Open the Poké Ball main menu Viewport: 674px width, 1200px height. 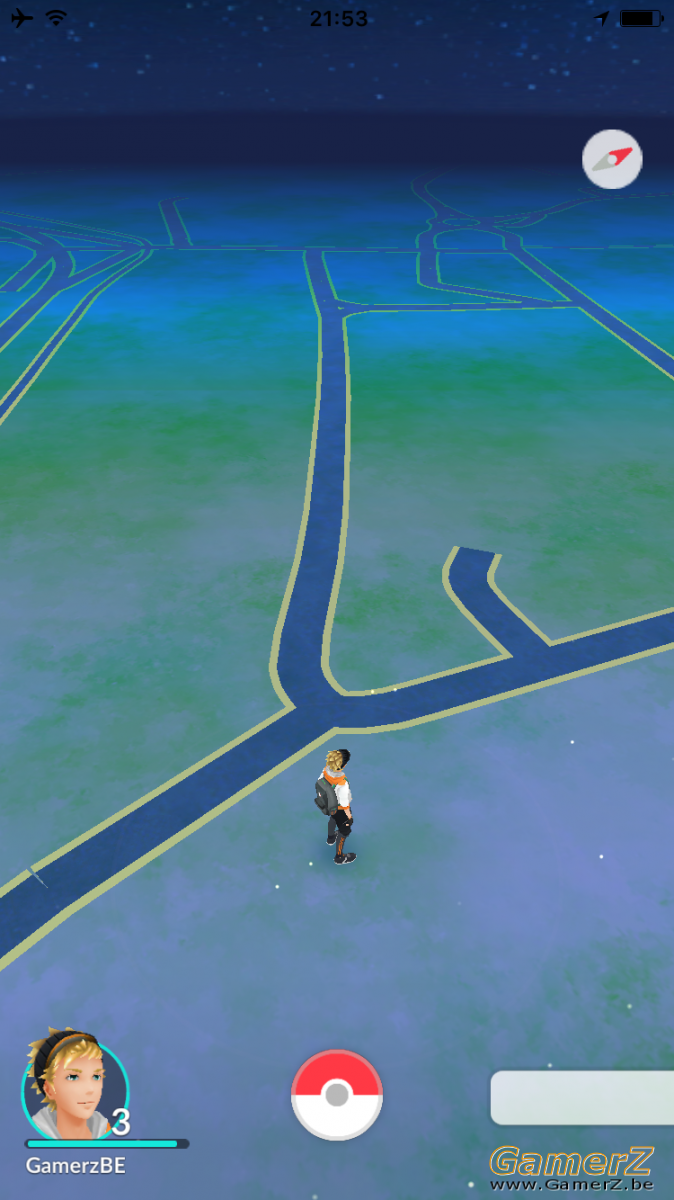point(337,1095)
